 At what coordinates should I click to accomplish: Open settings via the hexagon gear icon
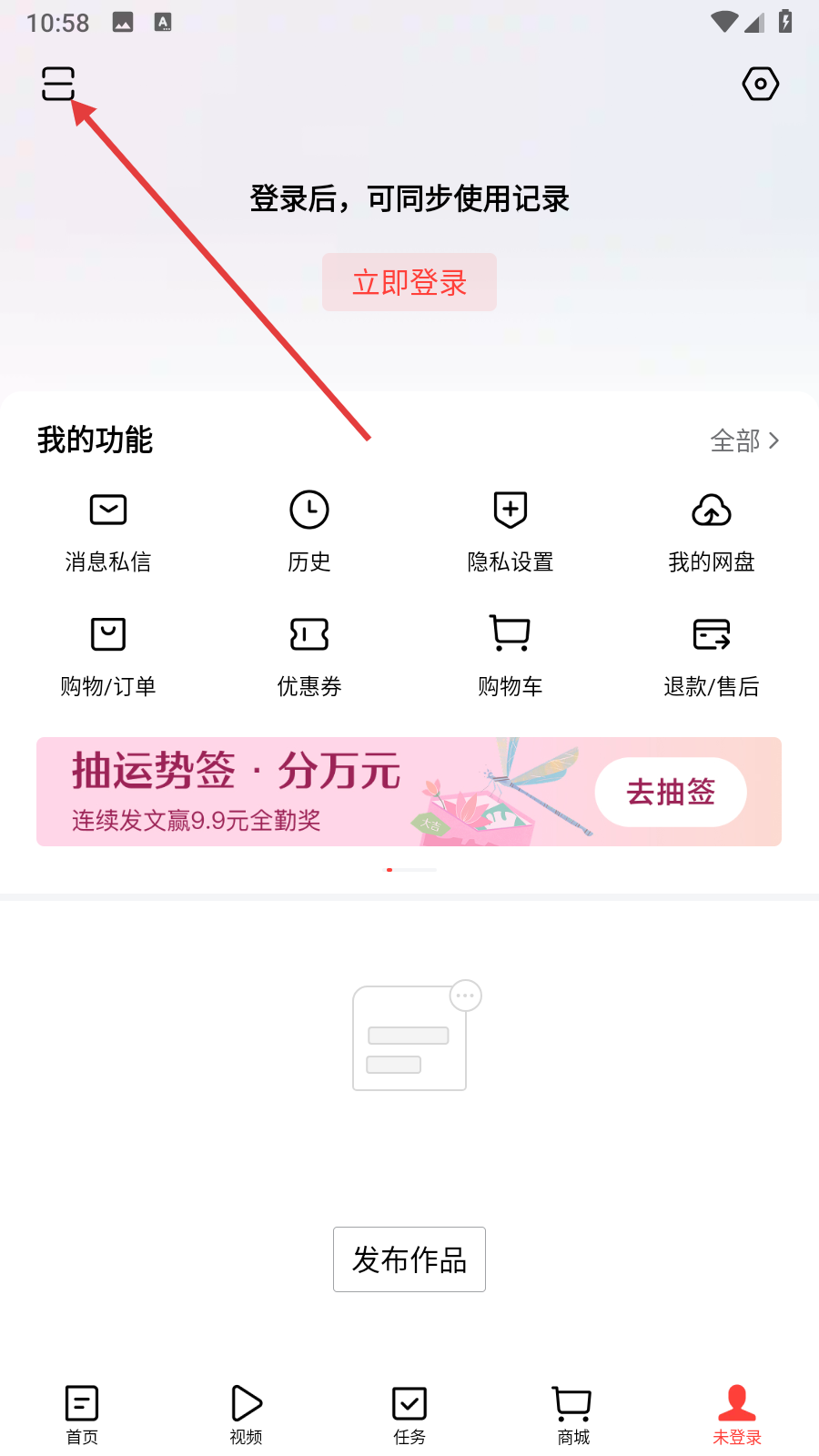760,84
